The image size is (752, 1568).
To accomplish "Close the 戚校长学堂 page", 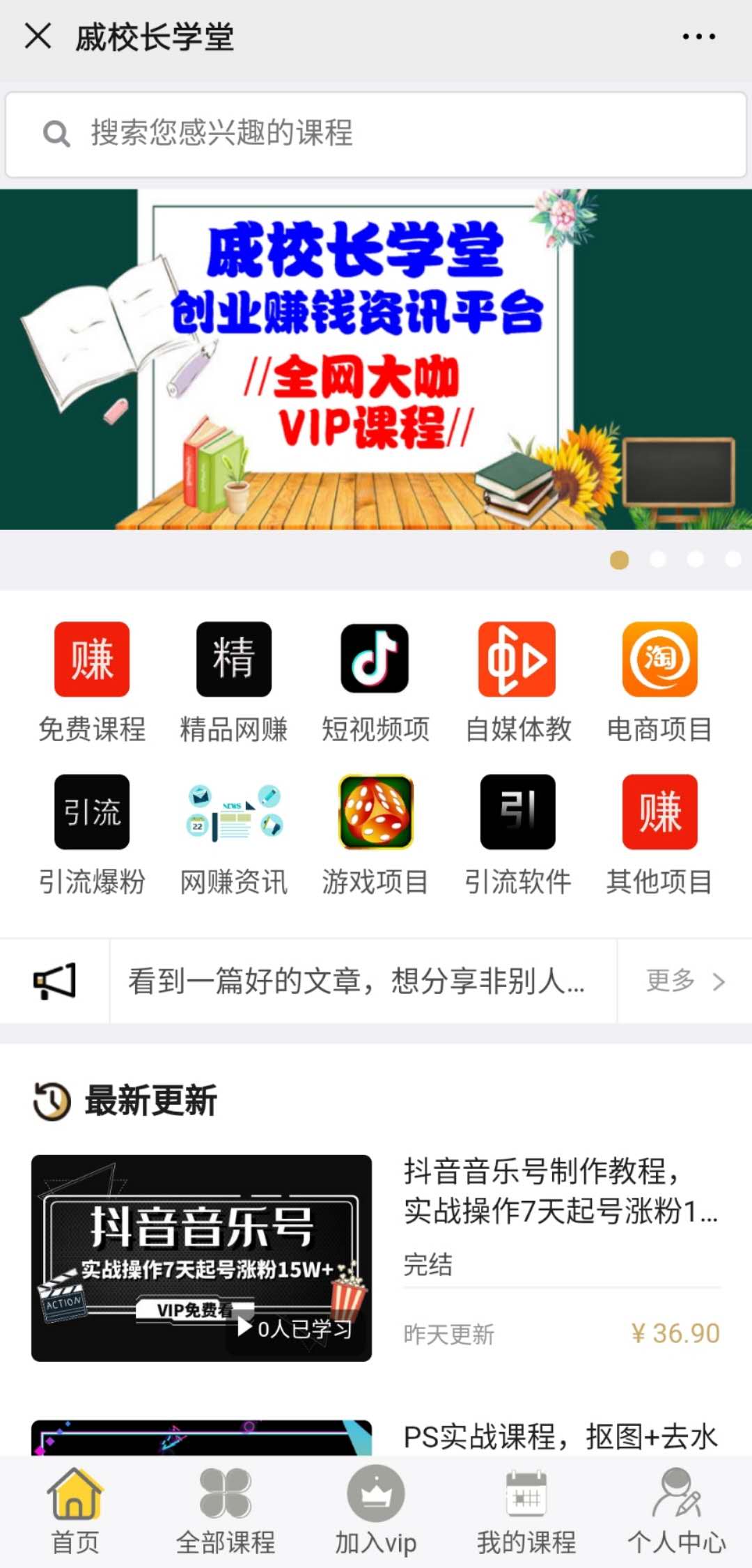I will [38, 36].
